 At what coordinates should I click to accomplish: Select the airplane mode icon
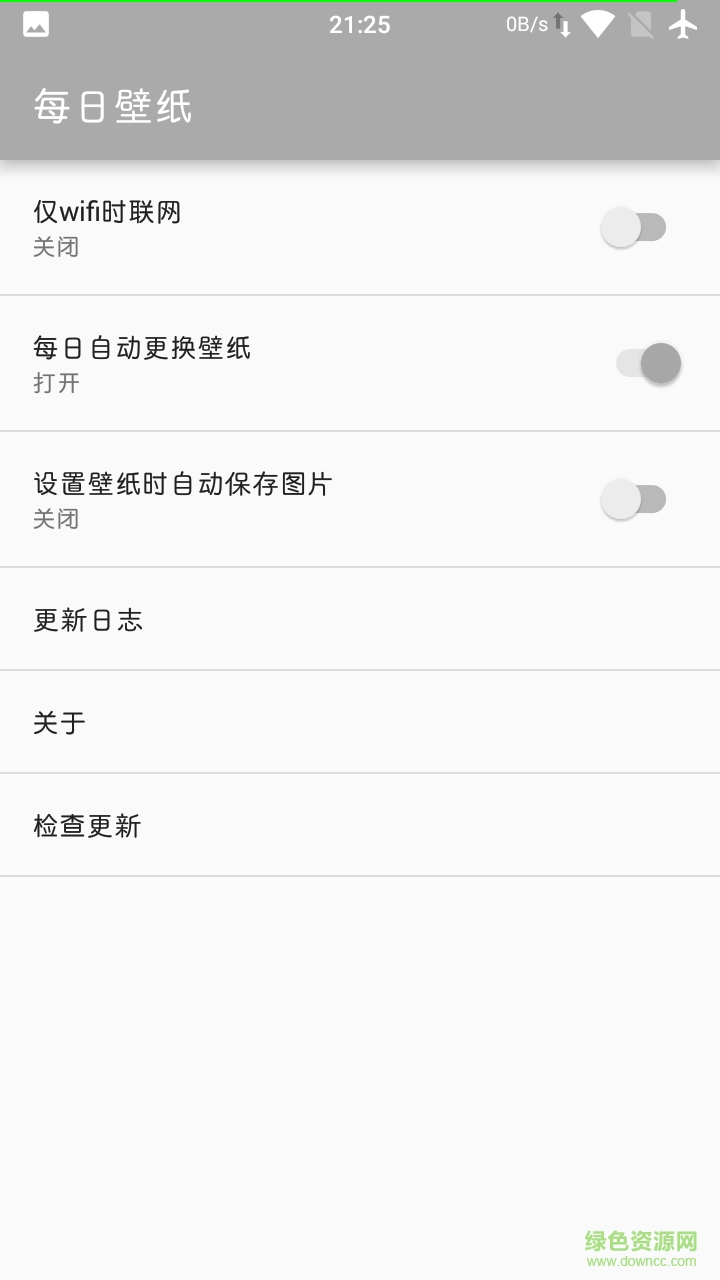click(x=684, y=24)
